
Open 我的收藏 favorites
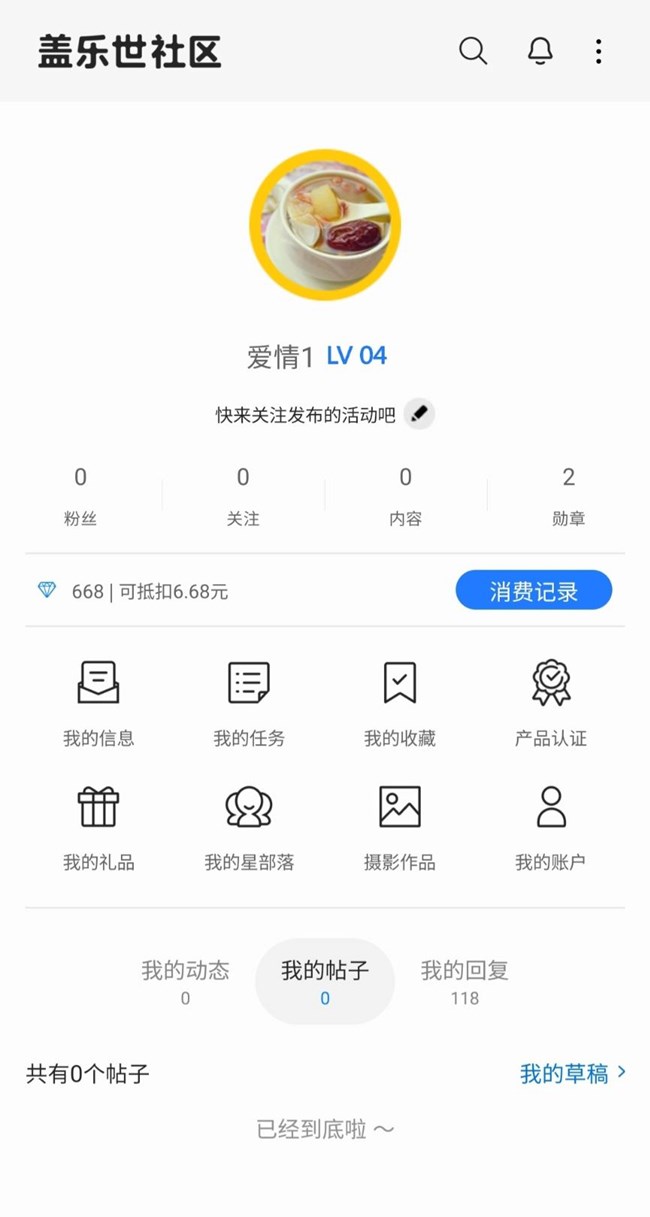pyautogui.click(x=400, y=704)
